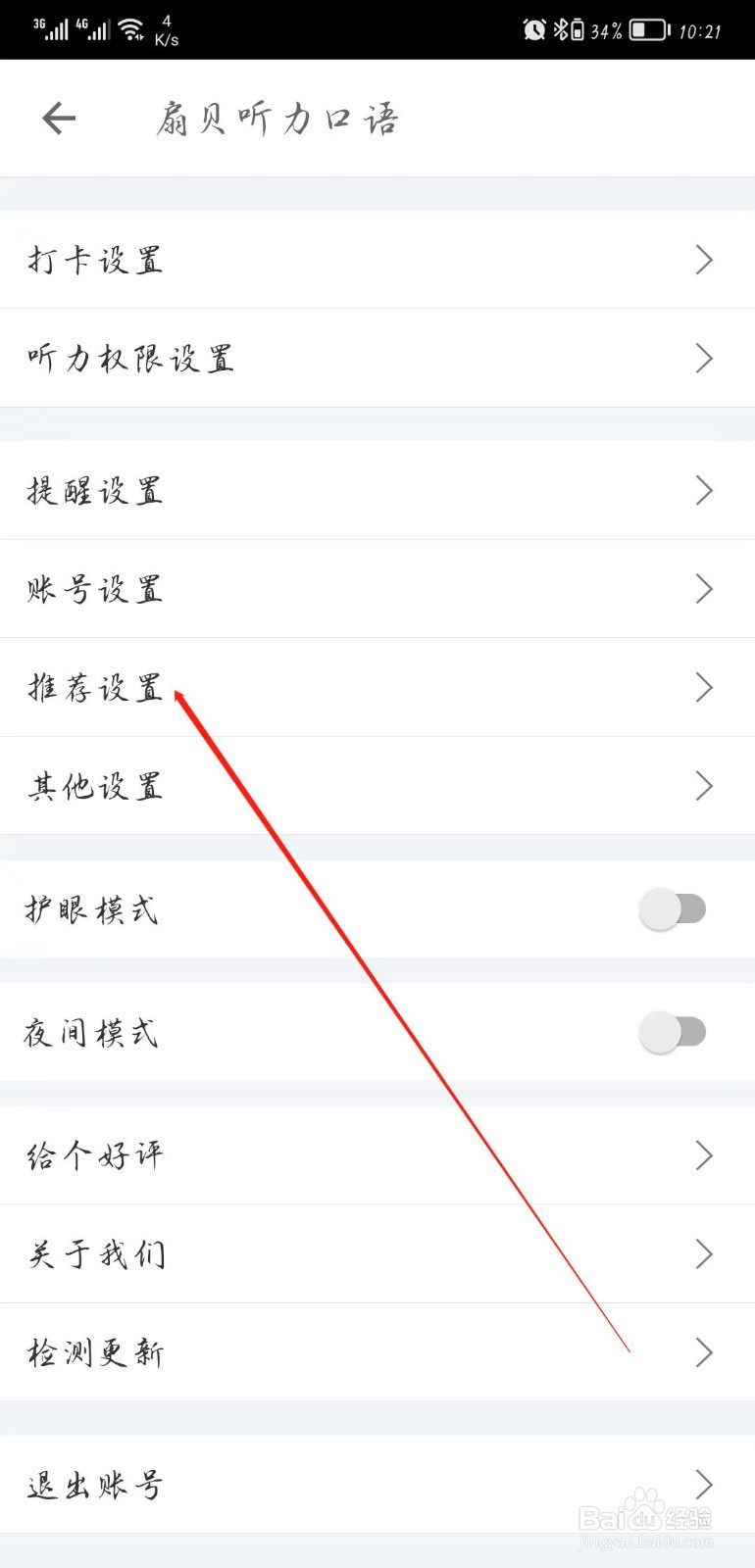Tap the back arrow icon
755x1568 pixels.
pyautogui.click(x=59, y=117)
